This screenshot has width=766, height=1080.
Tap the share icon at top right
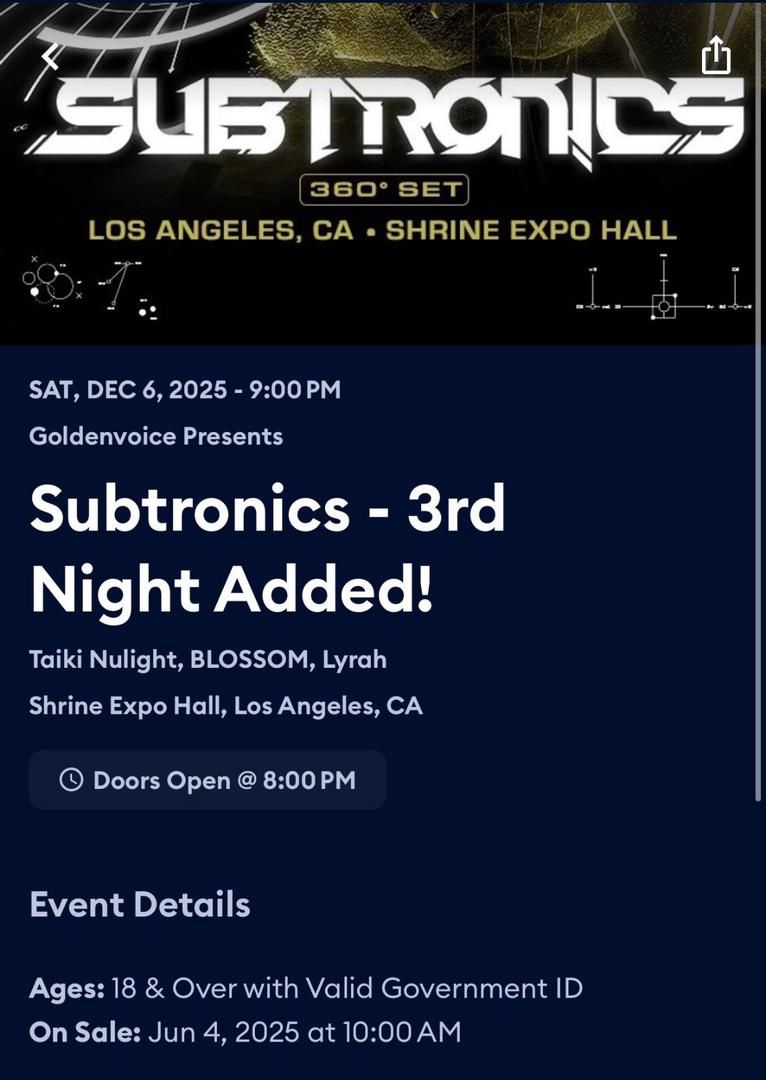[x=715, y=57]
